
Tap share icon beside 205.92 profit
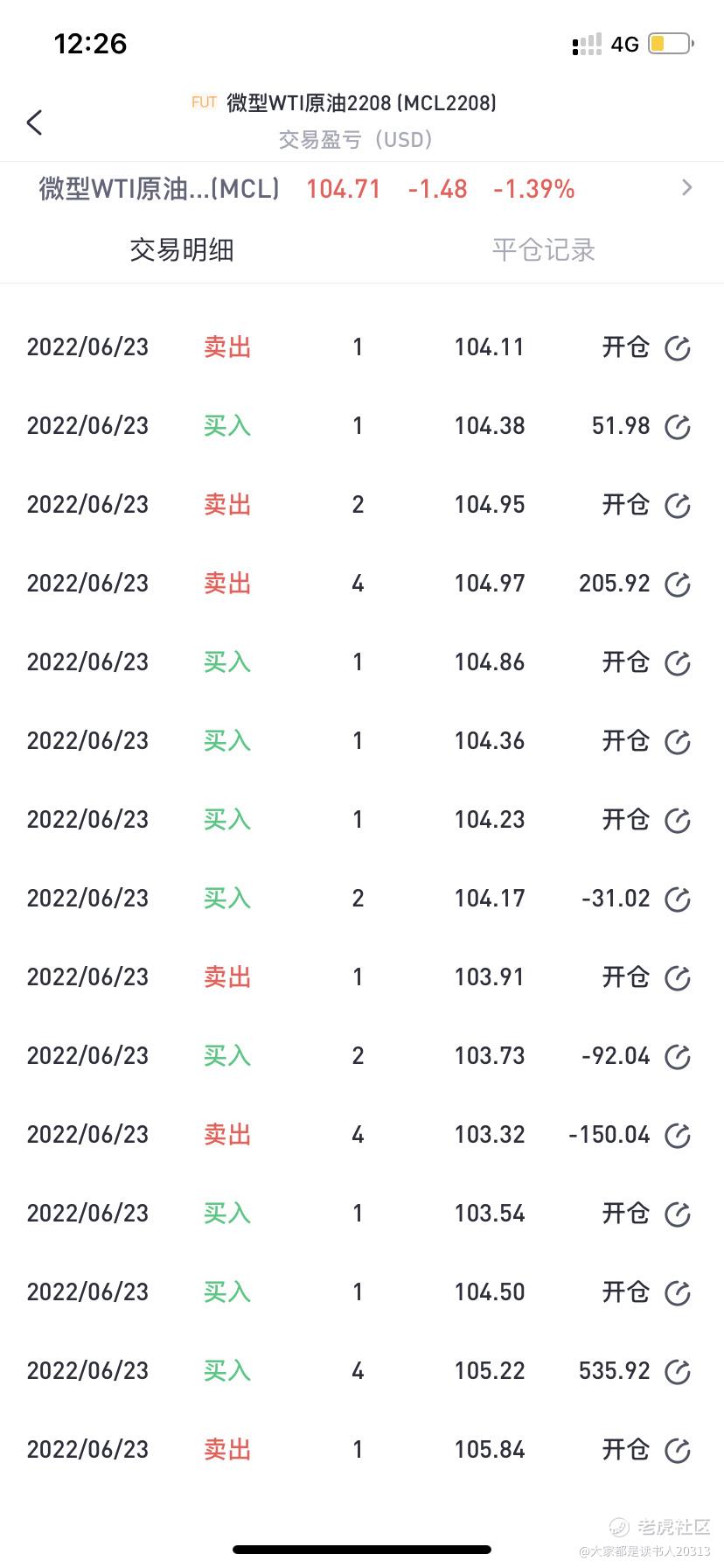(678, 584)
